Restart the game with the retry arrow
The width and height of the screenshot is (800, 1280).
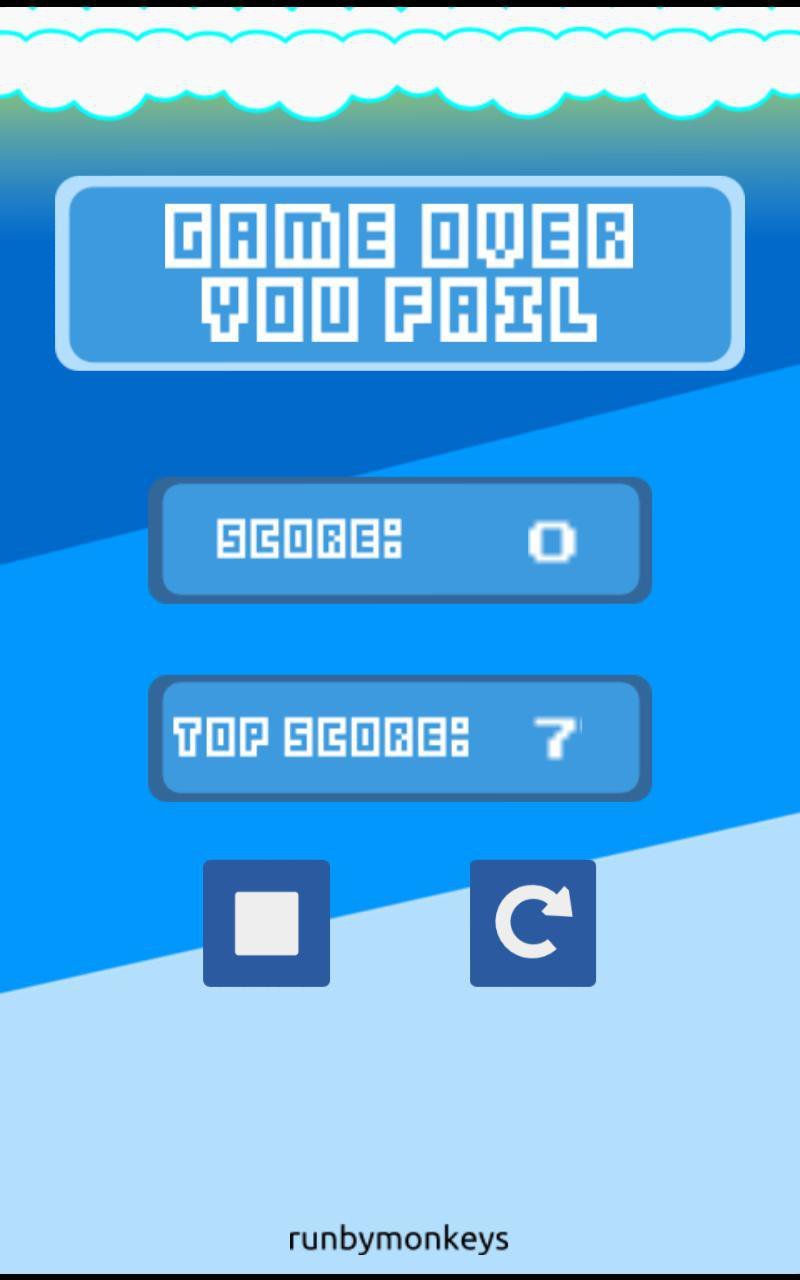(x=533, y=923)
